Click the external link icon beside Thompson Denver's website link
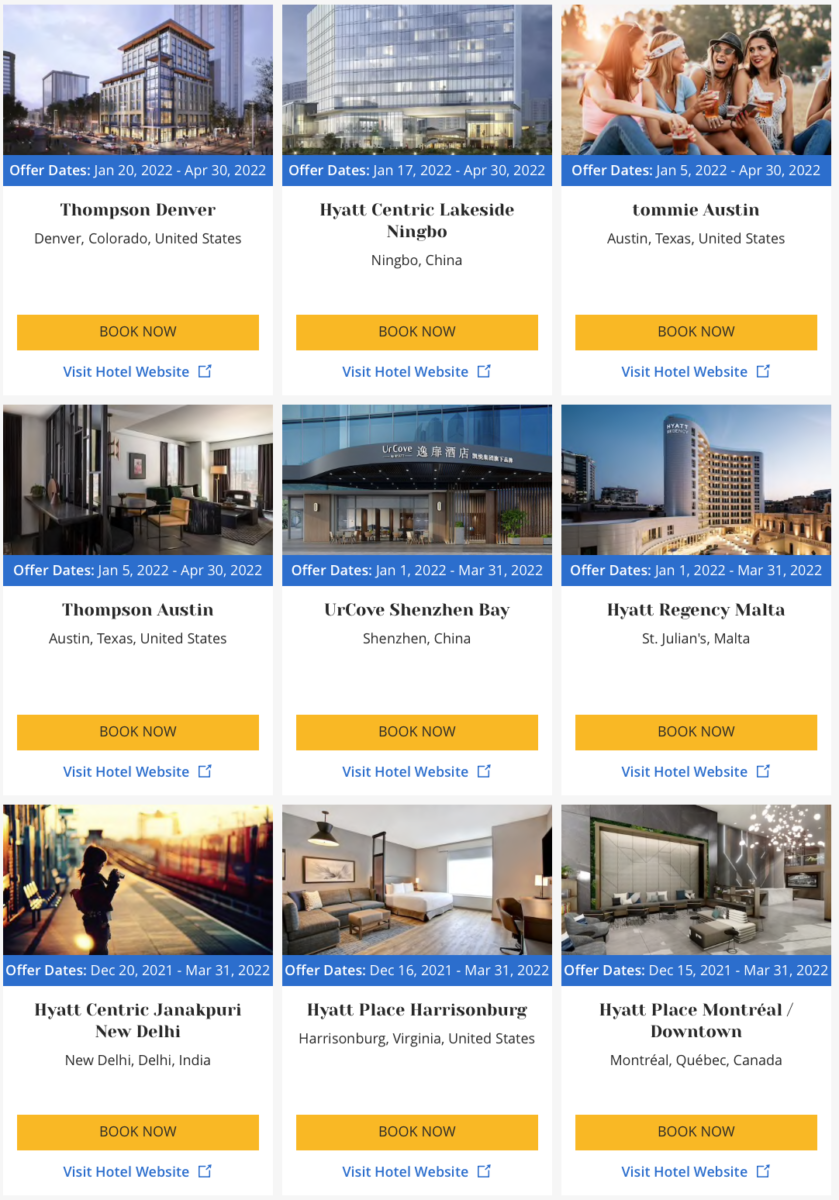The height and width of the screenshot is (1200, 839). [x=205, y=371]
